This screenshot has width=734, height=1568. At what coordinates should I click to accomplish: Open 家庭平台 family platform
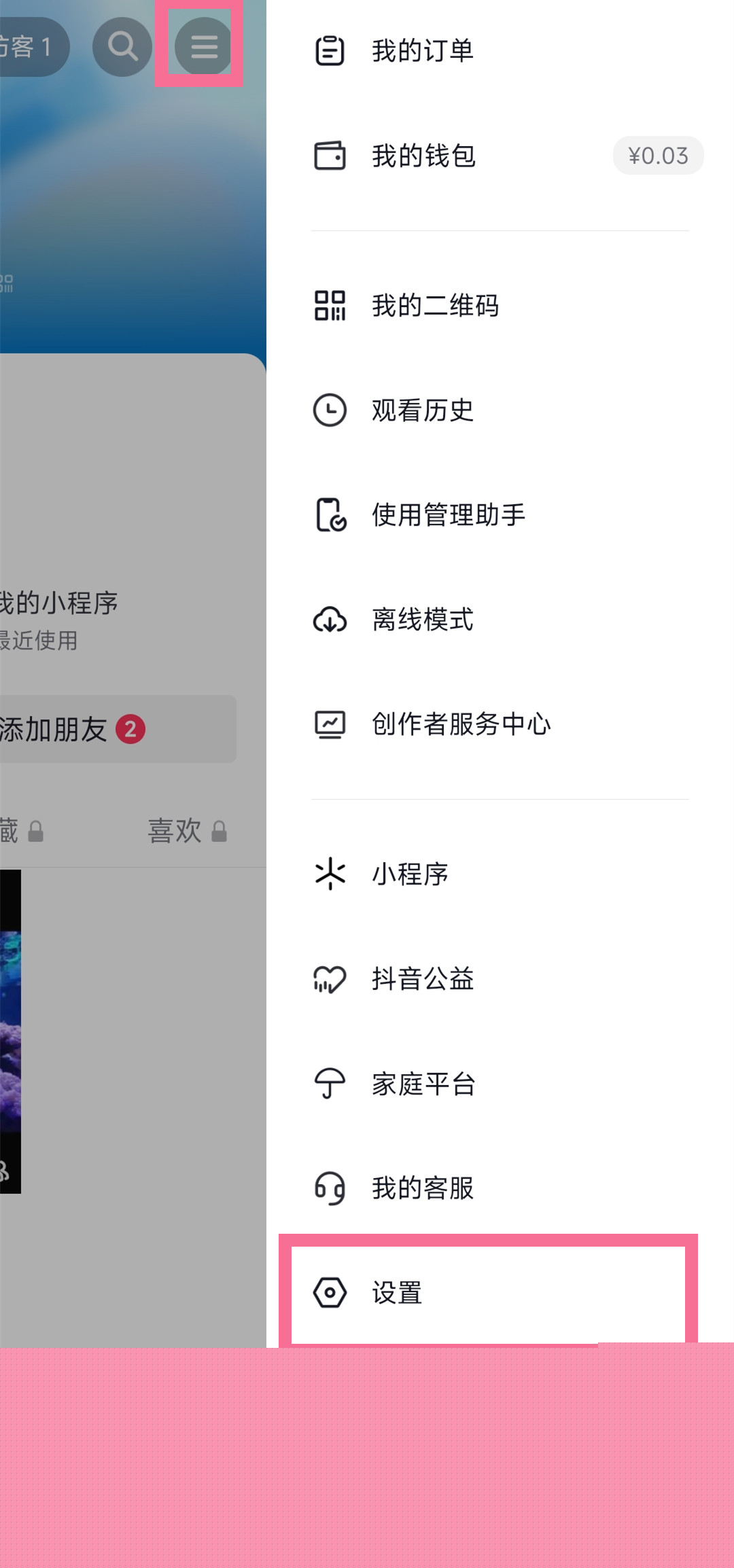[500, 1084]
